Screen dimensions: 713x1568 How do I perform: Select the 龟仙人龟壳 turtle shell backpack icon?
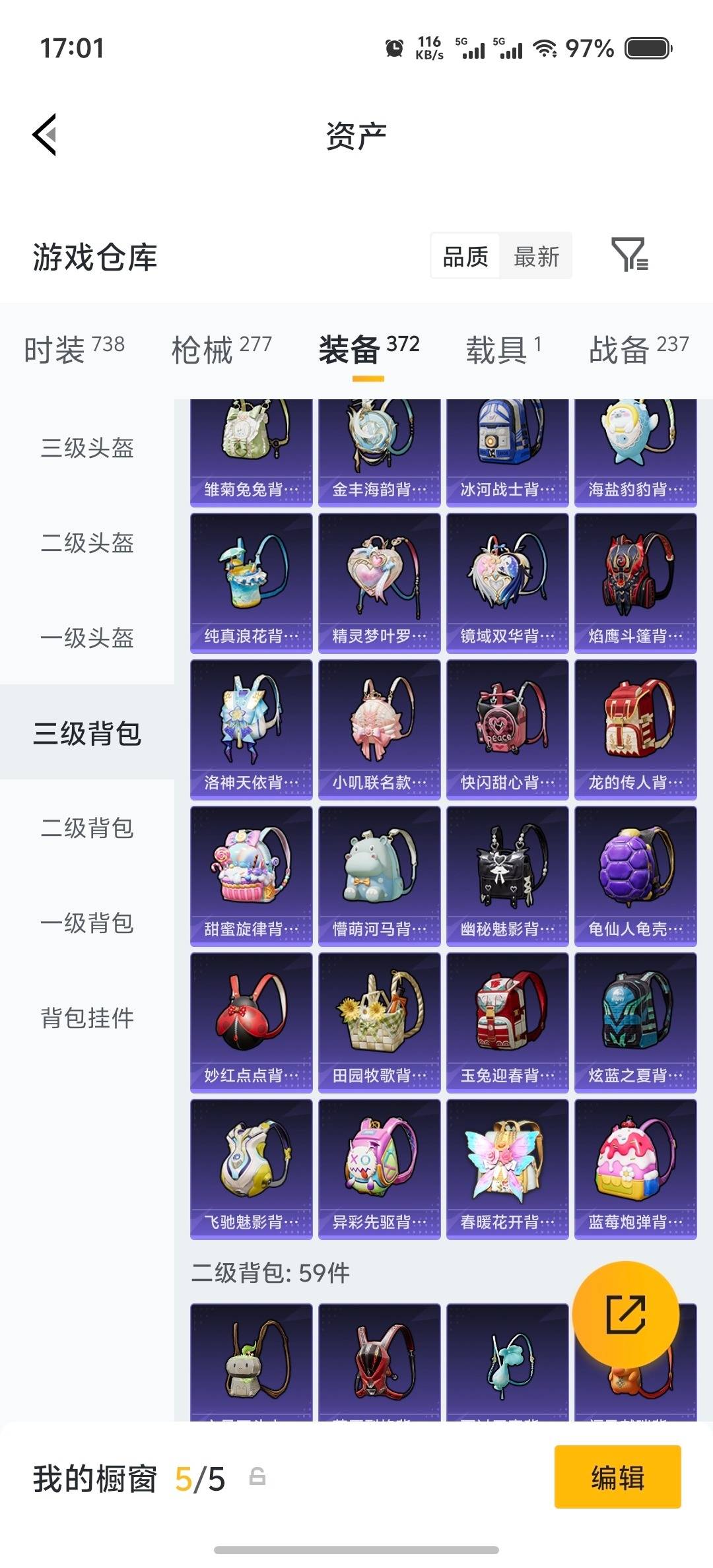pyautogui.click(x=634, y=871)
